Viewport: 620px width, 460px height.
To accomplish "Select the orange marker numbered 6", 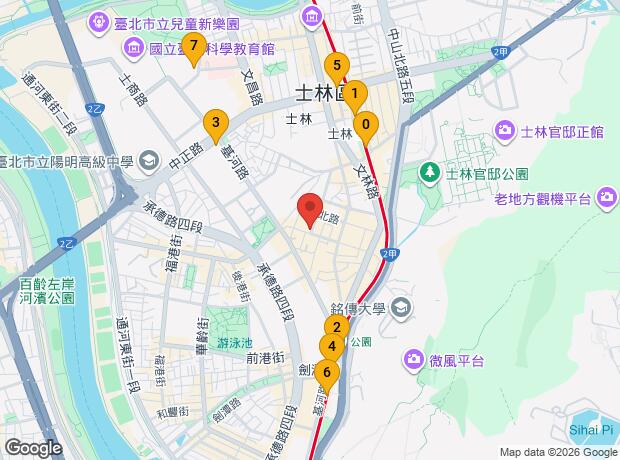I will [327, 376].
